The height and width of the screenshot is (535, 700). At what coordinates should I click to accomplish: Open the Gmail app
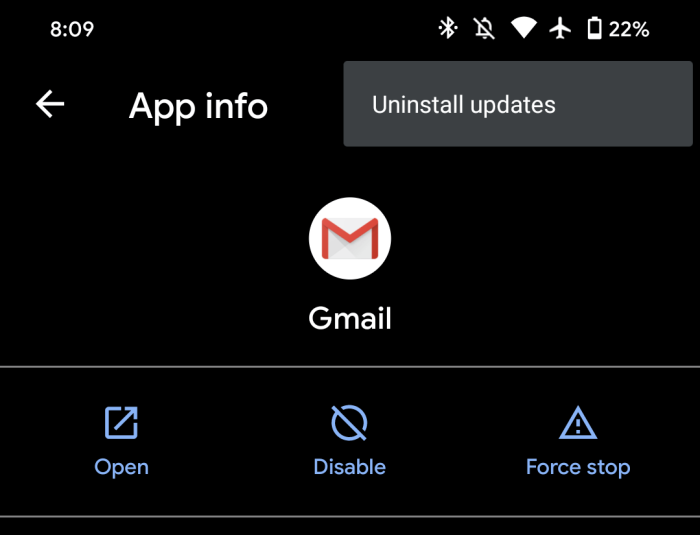pyautogui.click(x=121, y=441)
